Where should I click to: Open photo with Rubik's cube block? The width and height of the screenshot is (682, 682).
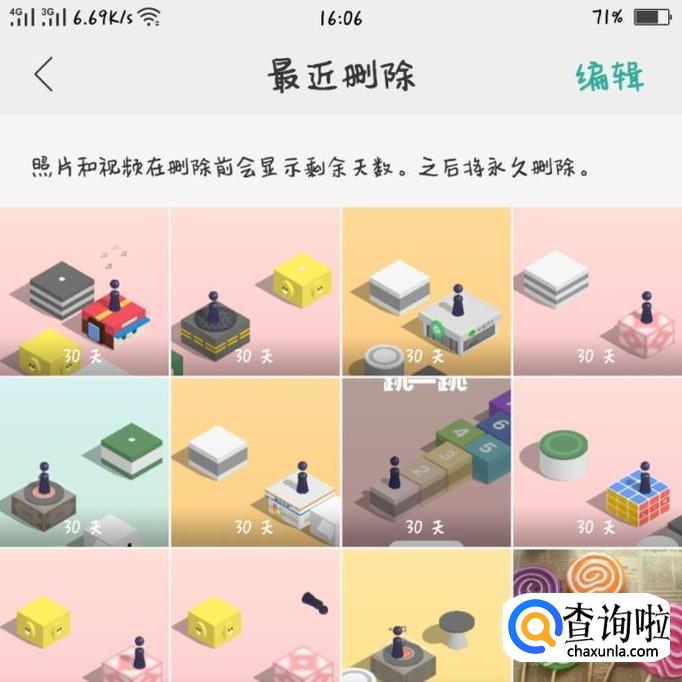pos(597,462)
